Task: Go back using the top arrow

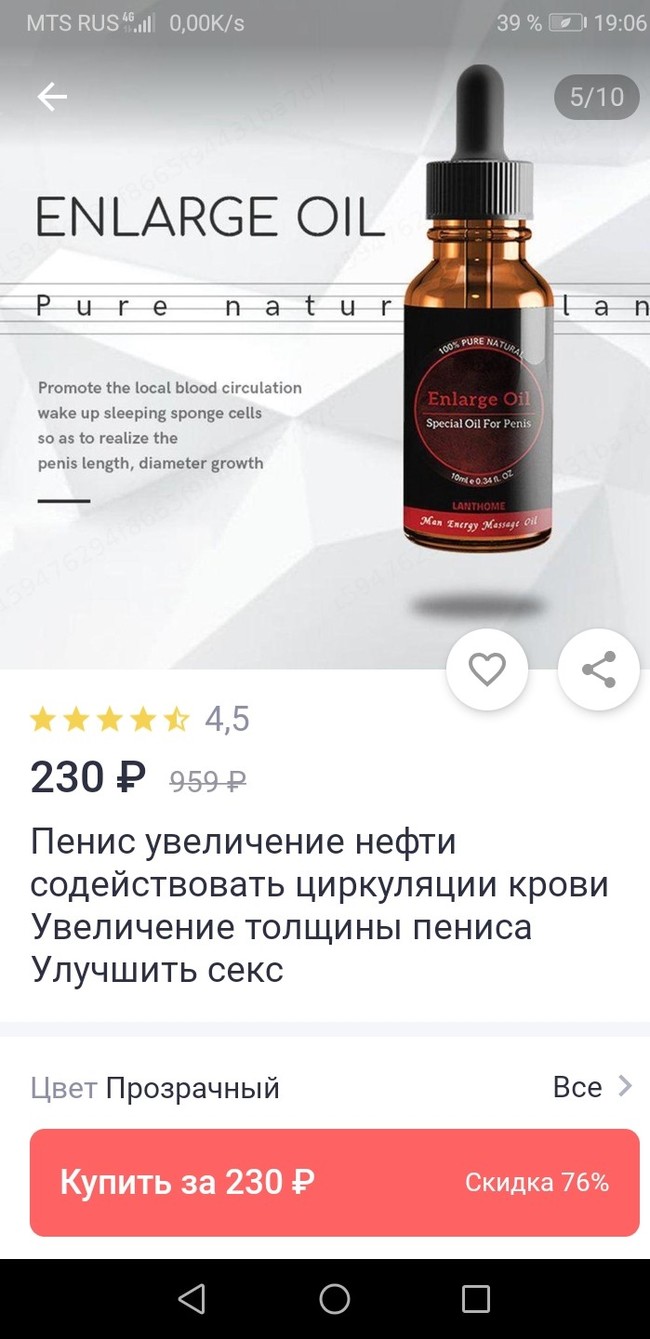Action: 52,96
